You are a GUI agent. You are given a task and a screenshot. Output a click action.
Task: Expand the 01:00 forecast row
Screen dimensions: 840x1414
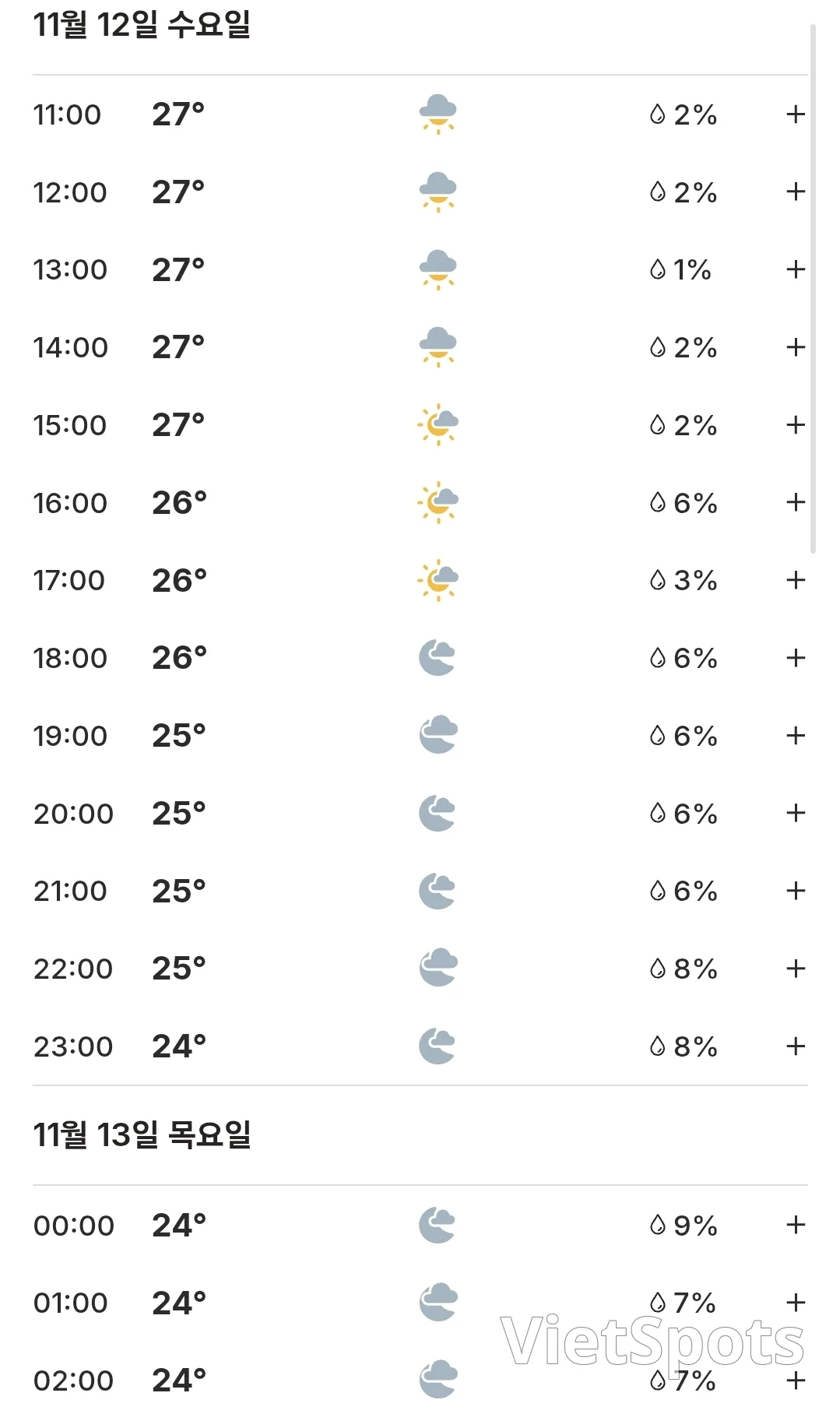pos(795,1303)
